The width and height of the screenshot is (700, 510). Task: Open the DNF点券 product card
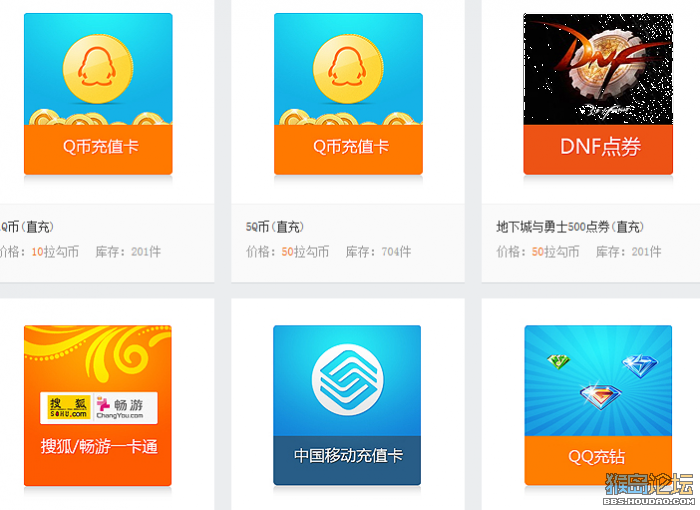coord(598,94)
